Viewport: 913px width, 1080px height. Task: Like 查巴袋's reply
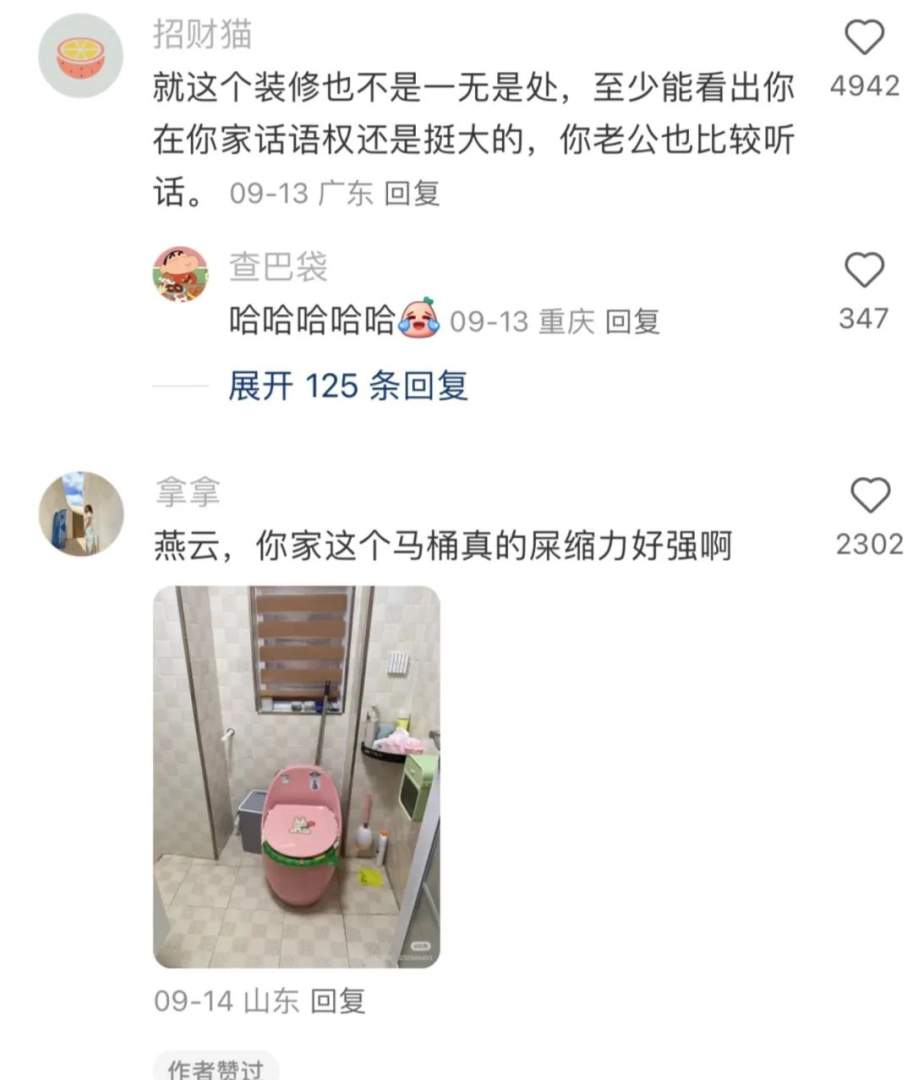pos(864,271)
